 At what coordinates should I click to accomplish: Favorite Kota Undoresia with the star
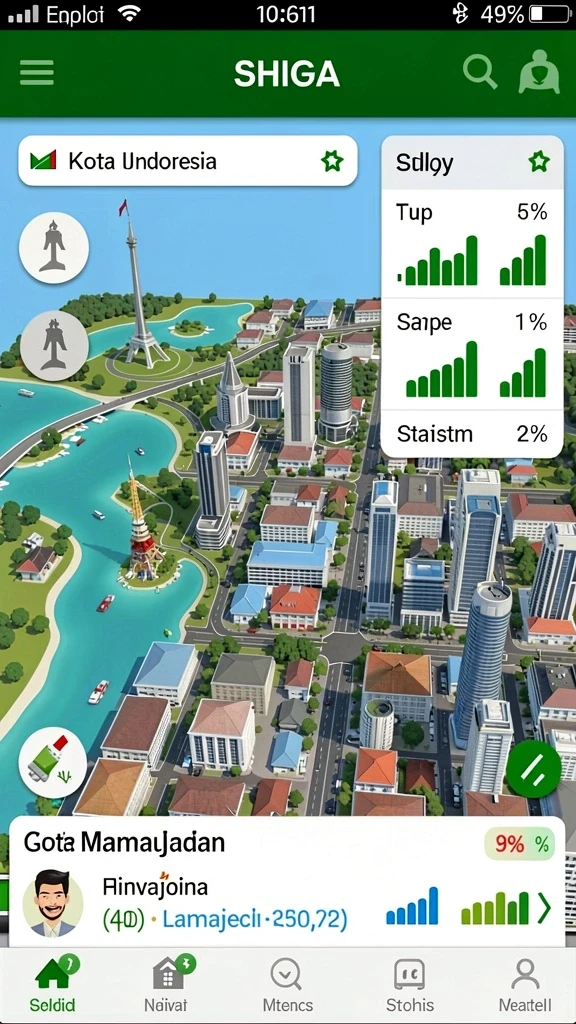[332, 161]
